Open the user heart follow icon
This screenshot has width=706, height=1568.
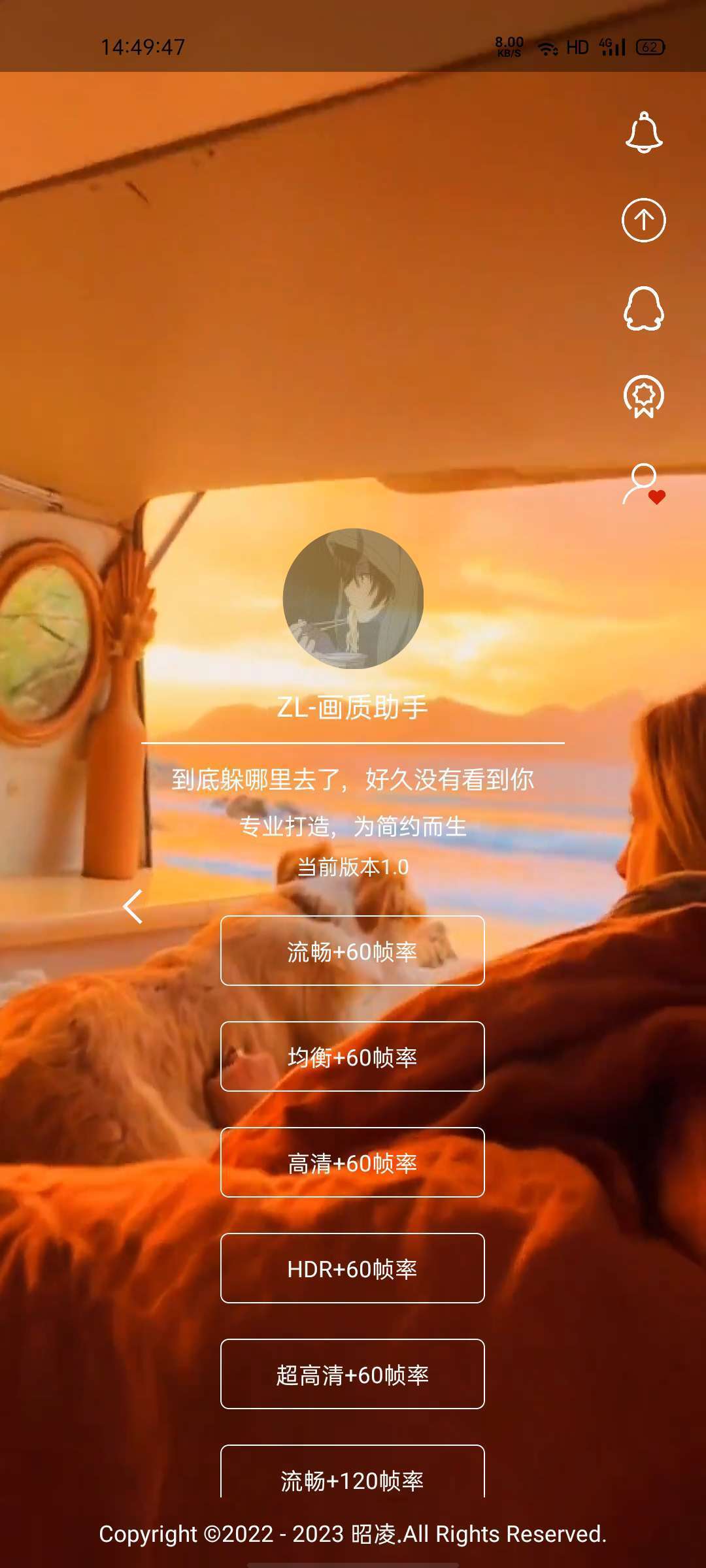pos(644,484)
